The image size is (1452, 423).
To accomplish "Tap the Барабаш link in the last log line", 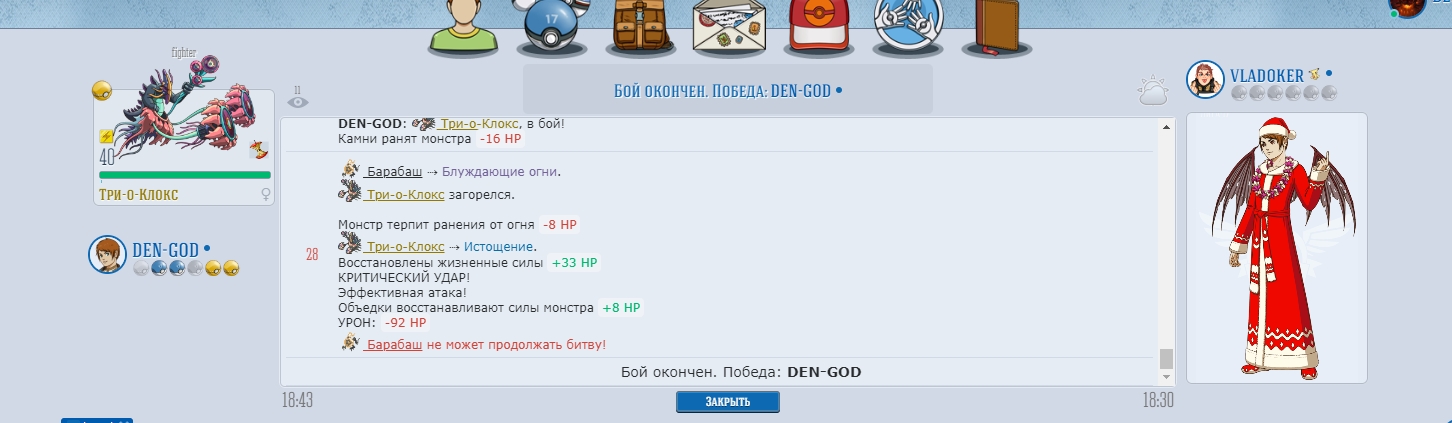I will coord(393,345).
